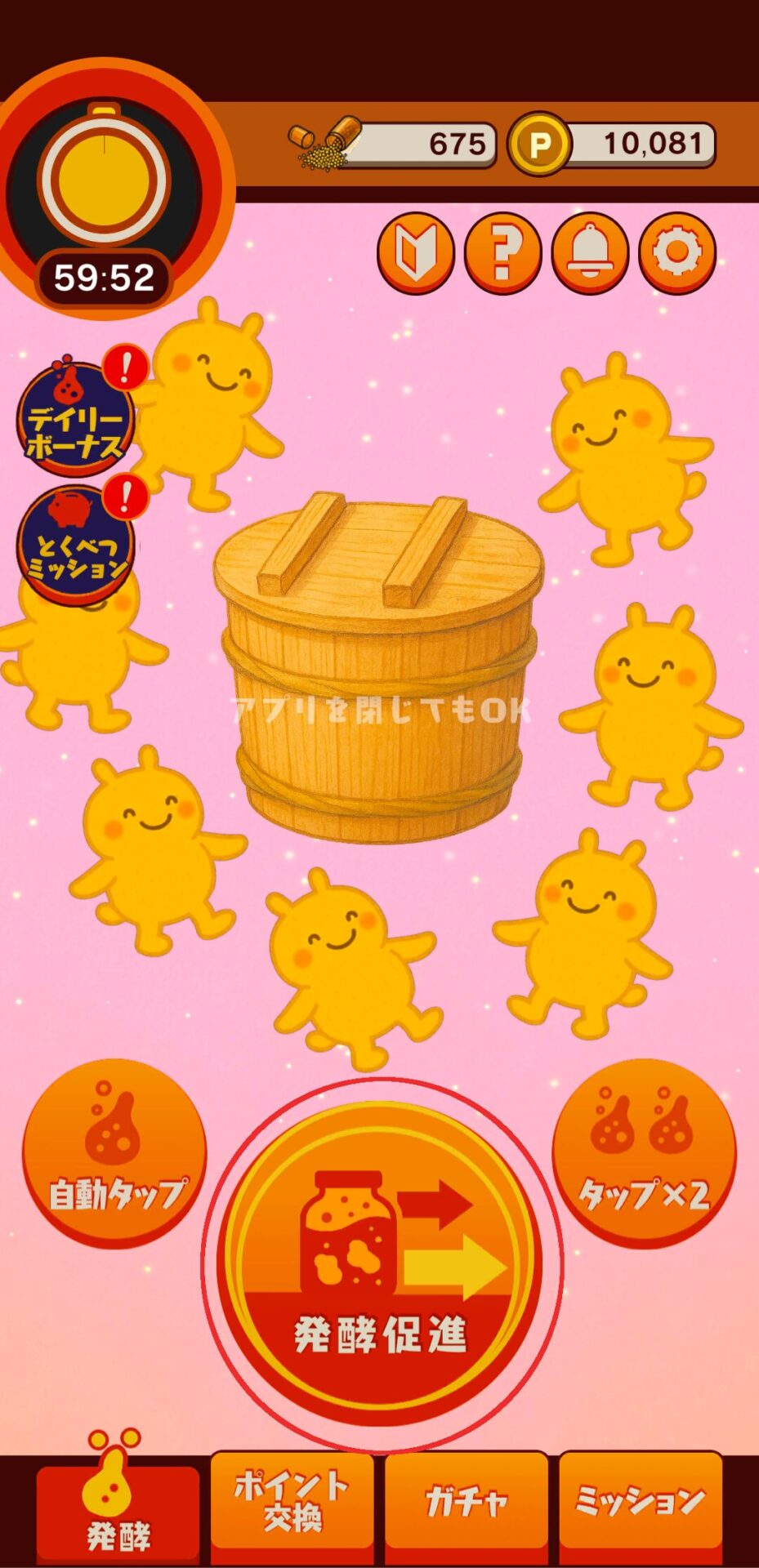759x1568 pixels.
Task: Activate the タップ×2 booster
Action: point(644,1153)
